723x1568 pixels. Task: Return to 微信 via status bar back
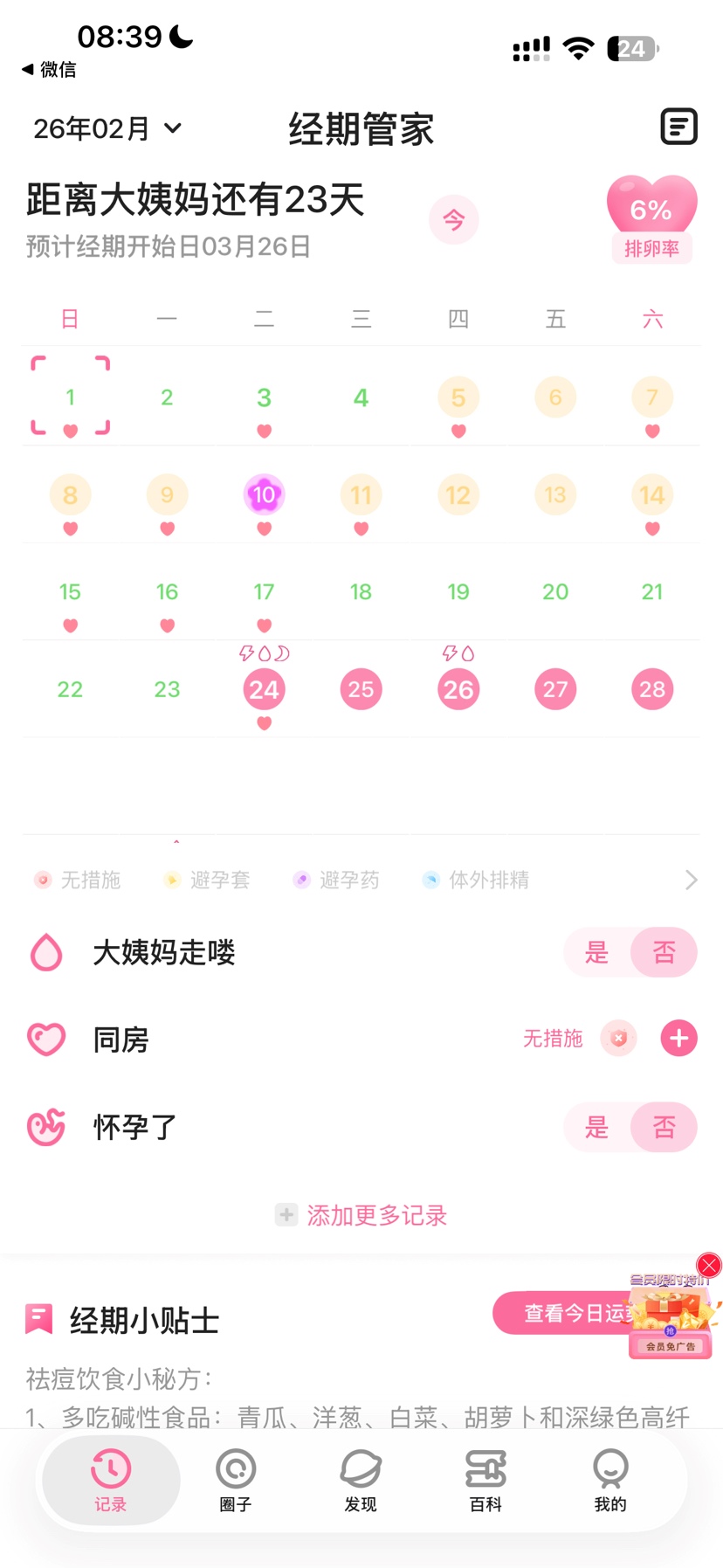tap(49, 69)
